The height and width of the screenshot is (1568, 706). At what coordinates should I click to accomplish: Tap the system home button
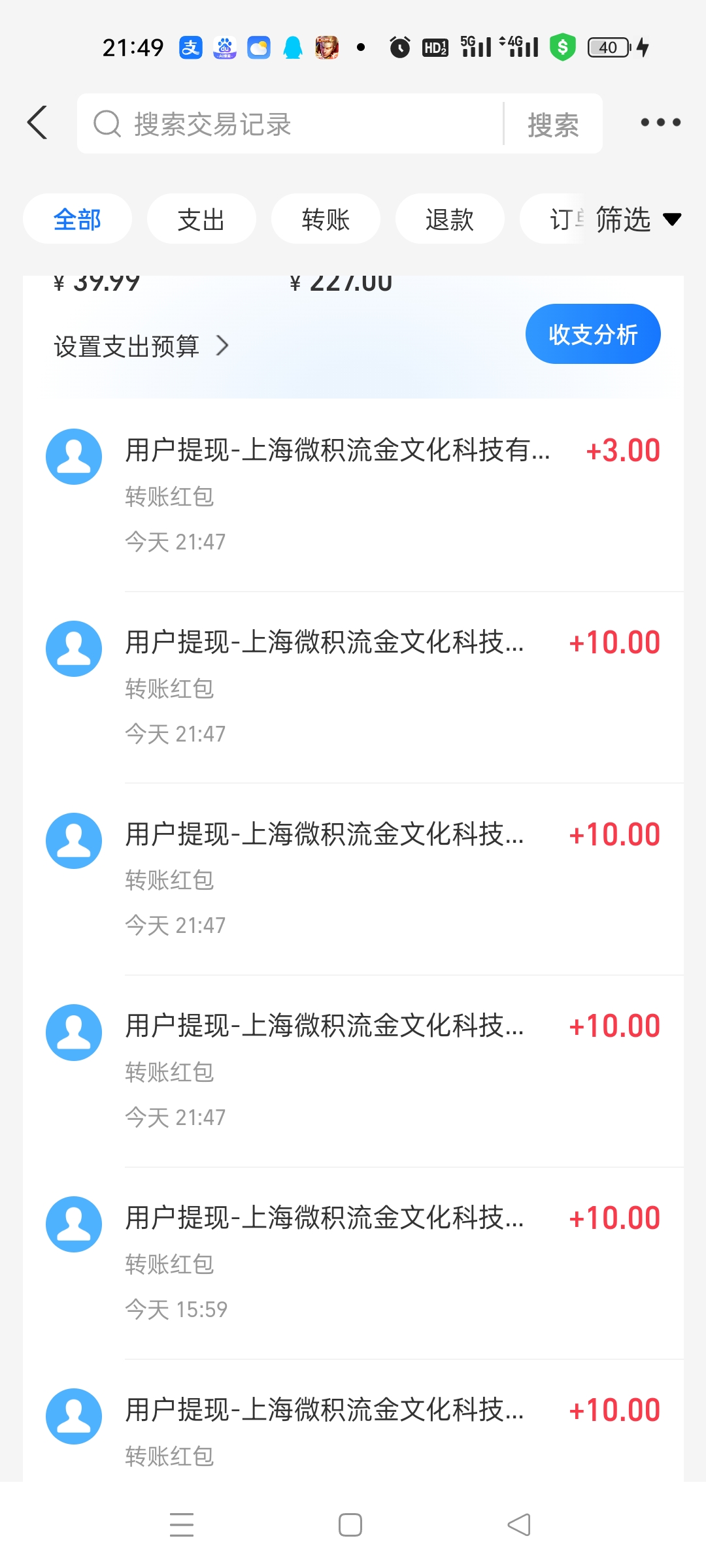(350, 1525)
